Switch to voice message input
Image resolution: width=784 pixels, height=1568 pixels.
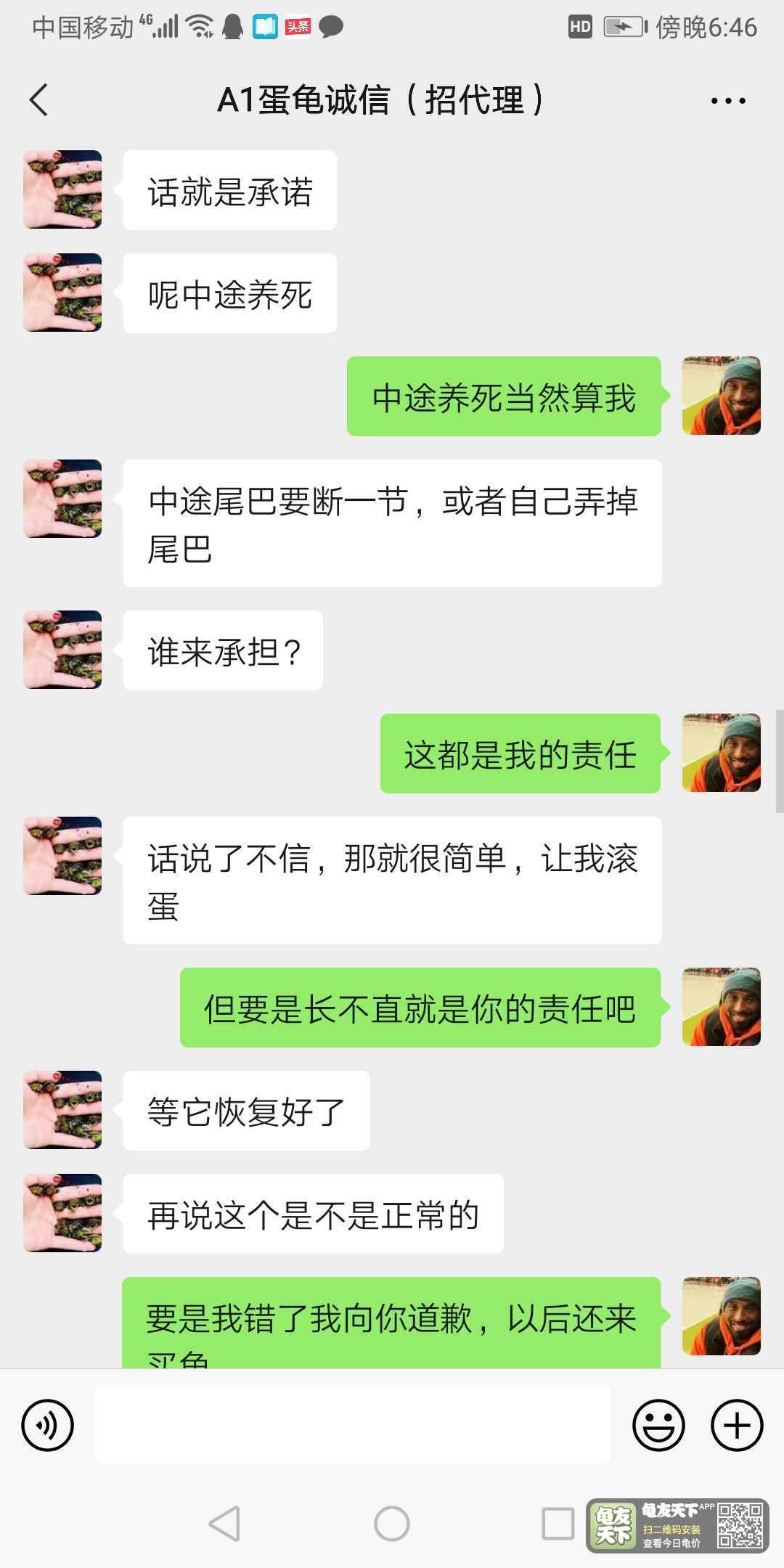(48, 1425)
